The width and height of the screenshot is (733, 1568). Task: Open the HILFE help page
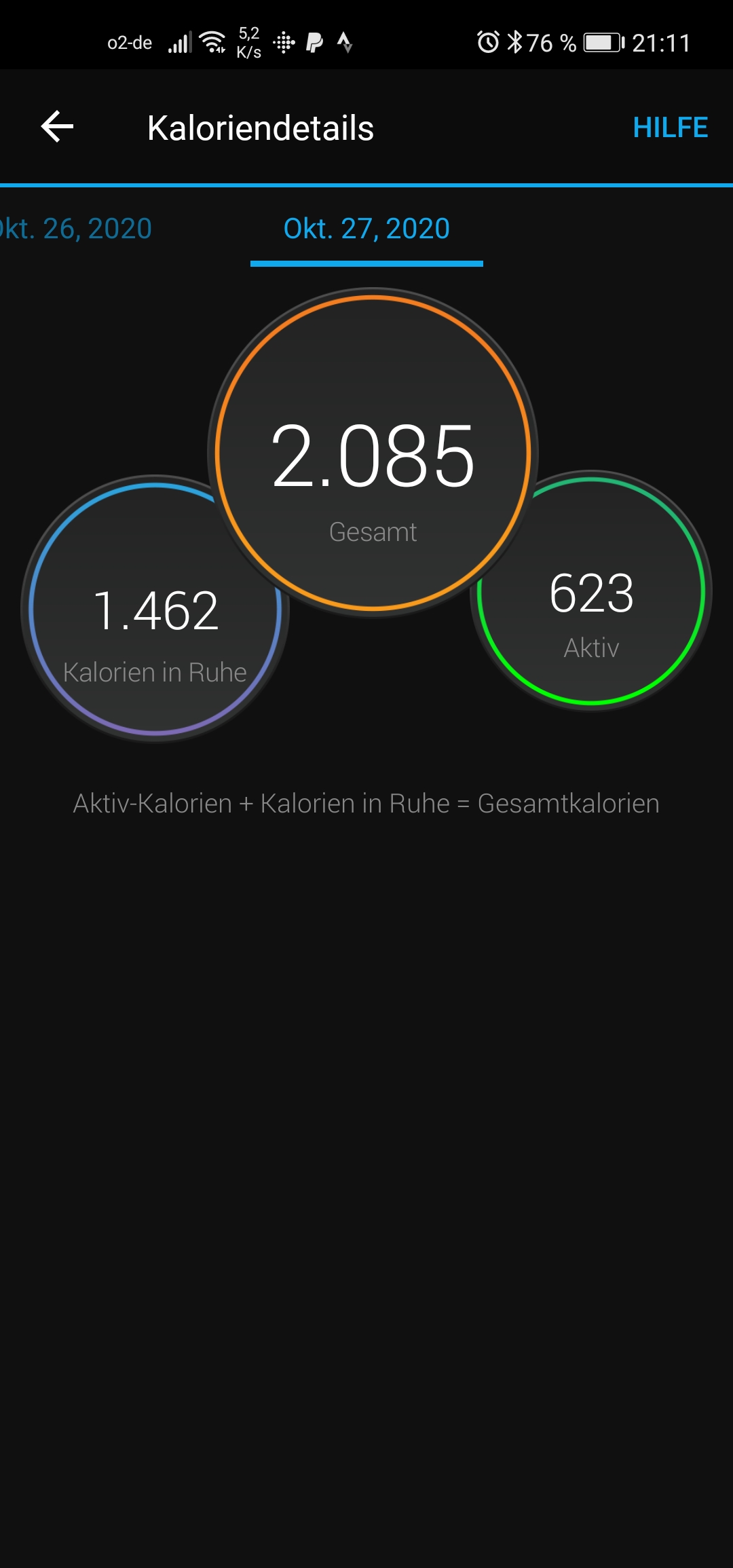[670, 128]
